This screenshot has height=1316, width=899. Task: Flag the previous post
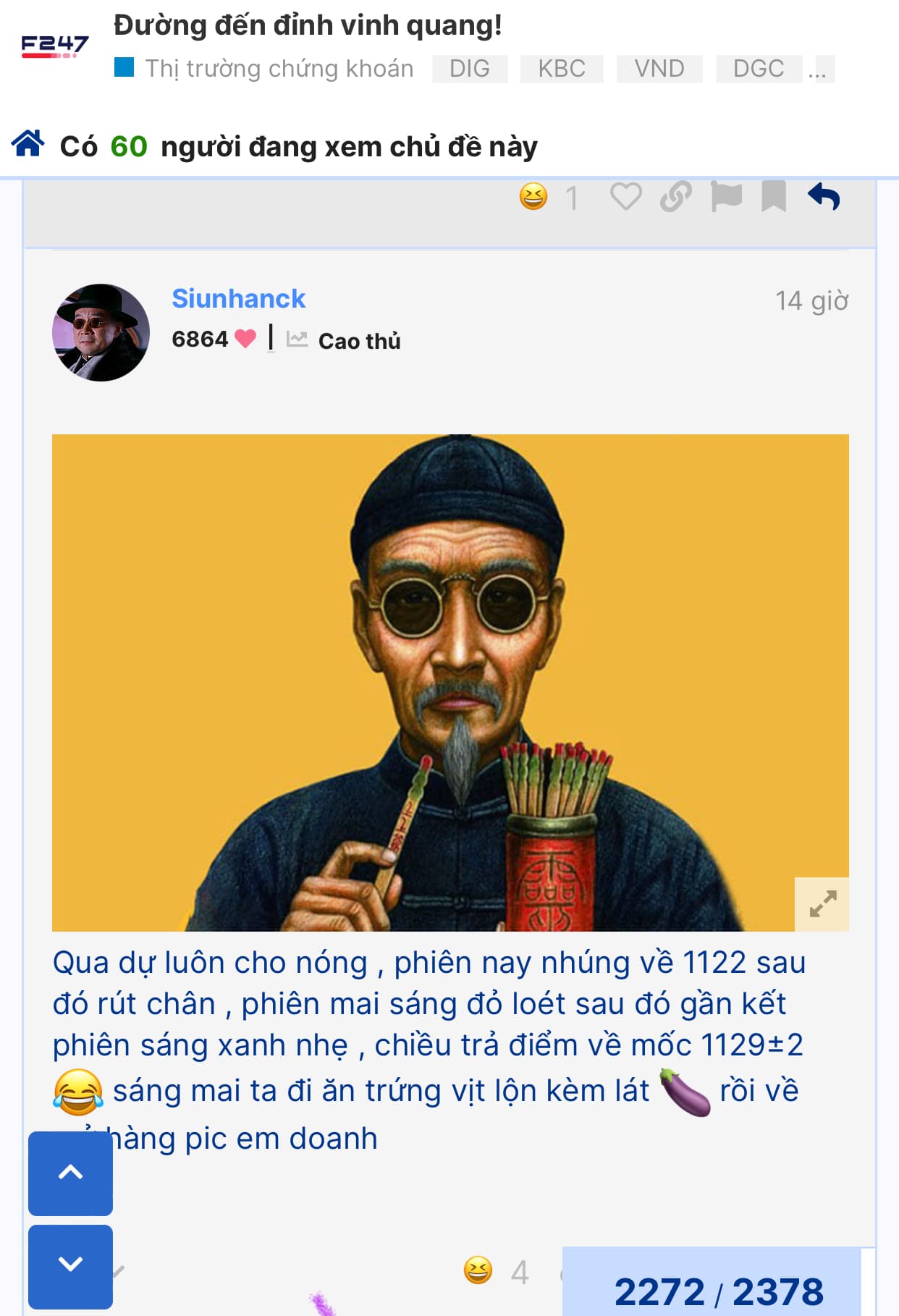726,197
